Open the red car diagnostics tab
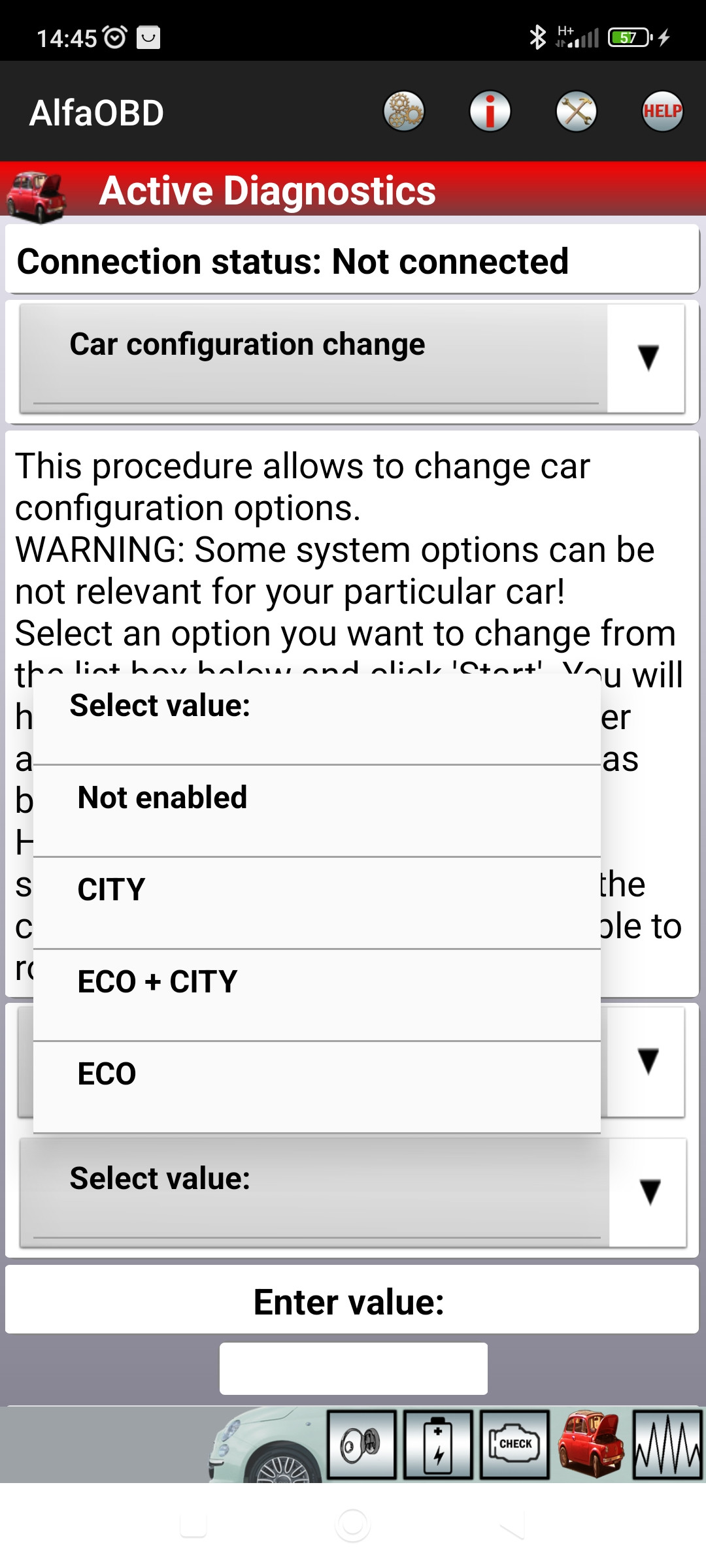This screenshot has height=1568, width=706. coord(590,1444)
